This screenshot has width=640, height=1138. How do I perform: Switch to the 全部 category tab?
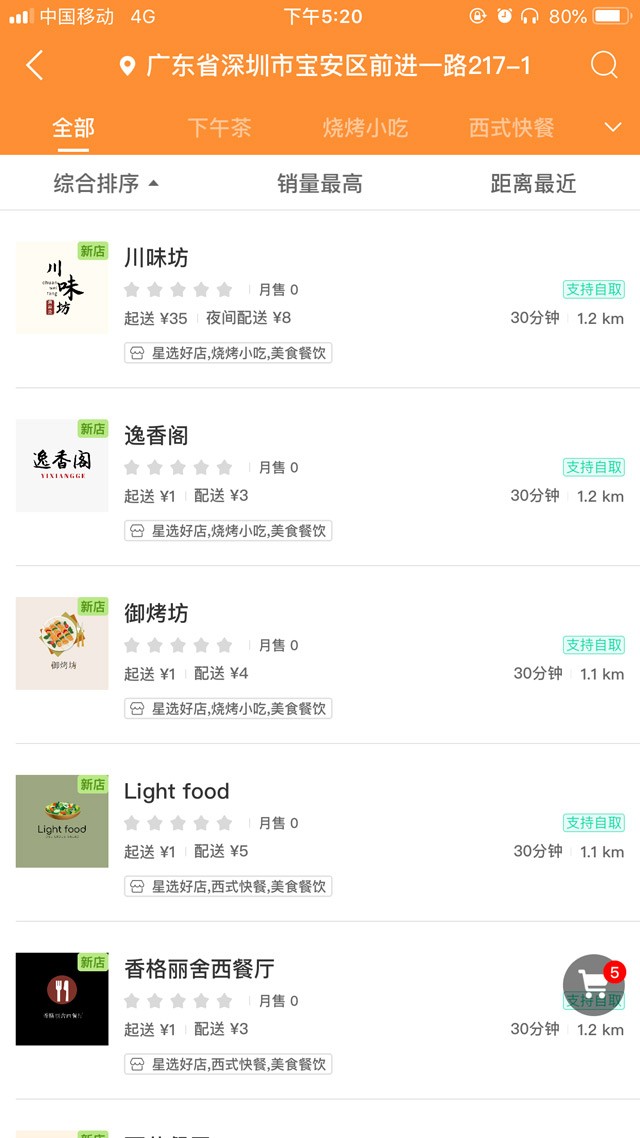(x=73, y=128)
